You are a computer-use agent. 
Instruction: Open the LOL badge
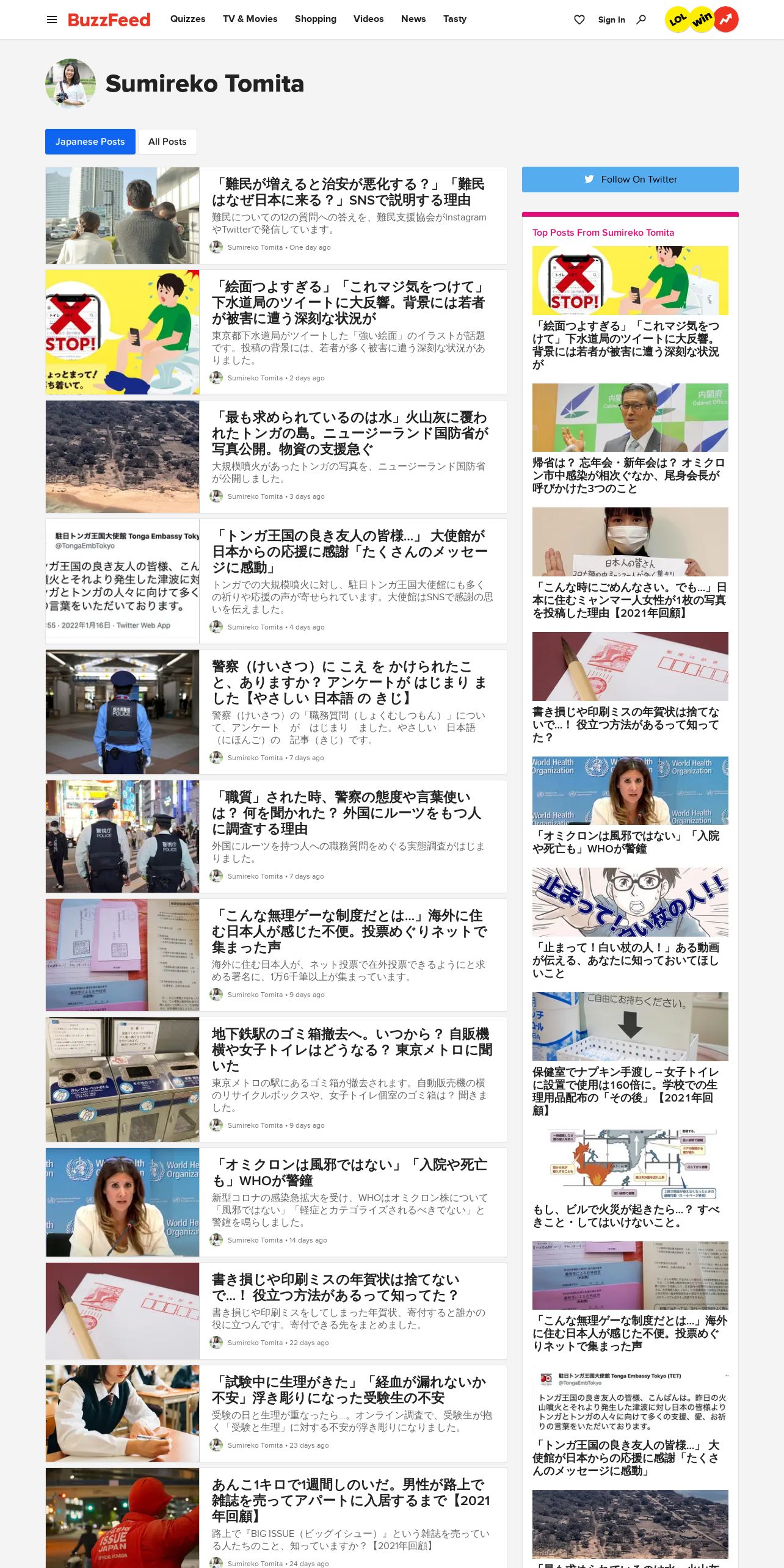pyautogui.click(x=677, y=20)
